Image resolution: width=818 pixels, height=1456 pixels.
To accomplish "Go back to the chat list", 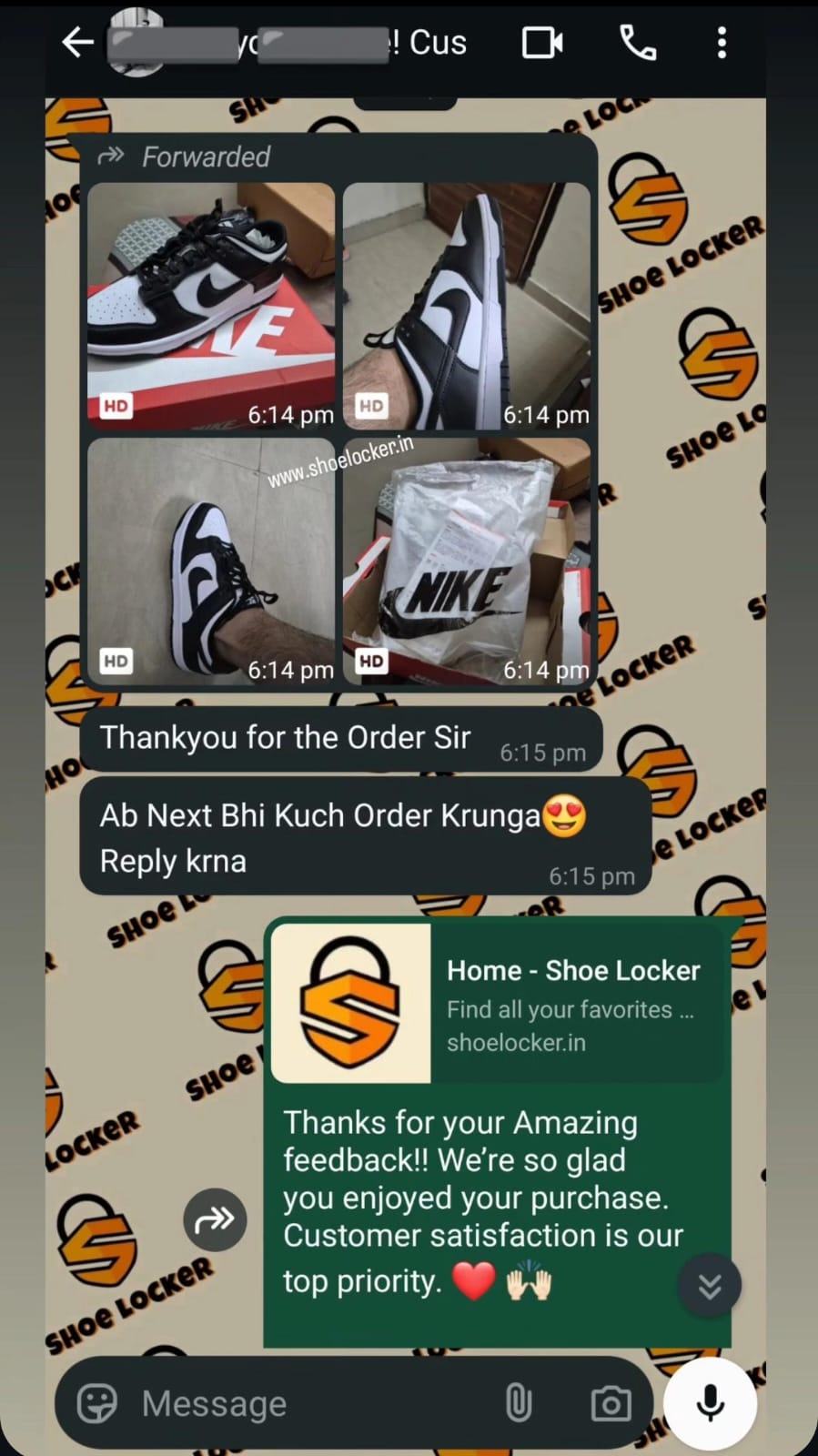I will pyautogui.click(x=77, y=43).
